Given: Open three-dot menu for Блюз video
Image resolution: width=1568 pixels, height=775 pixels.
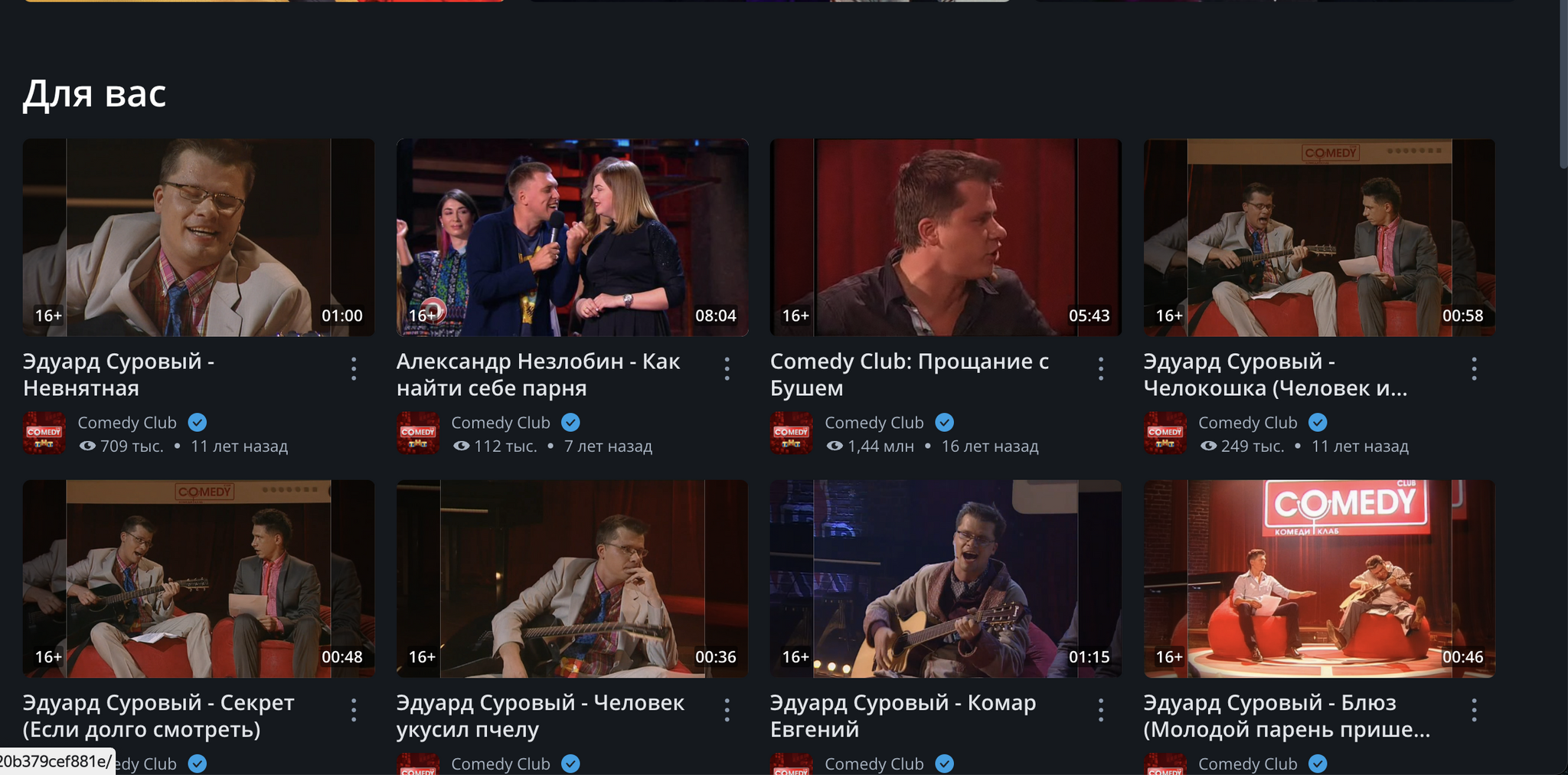Looking at the screenshot, I should point(1475,711).
